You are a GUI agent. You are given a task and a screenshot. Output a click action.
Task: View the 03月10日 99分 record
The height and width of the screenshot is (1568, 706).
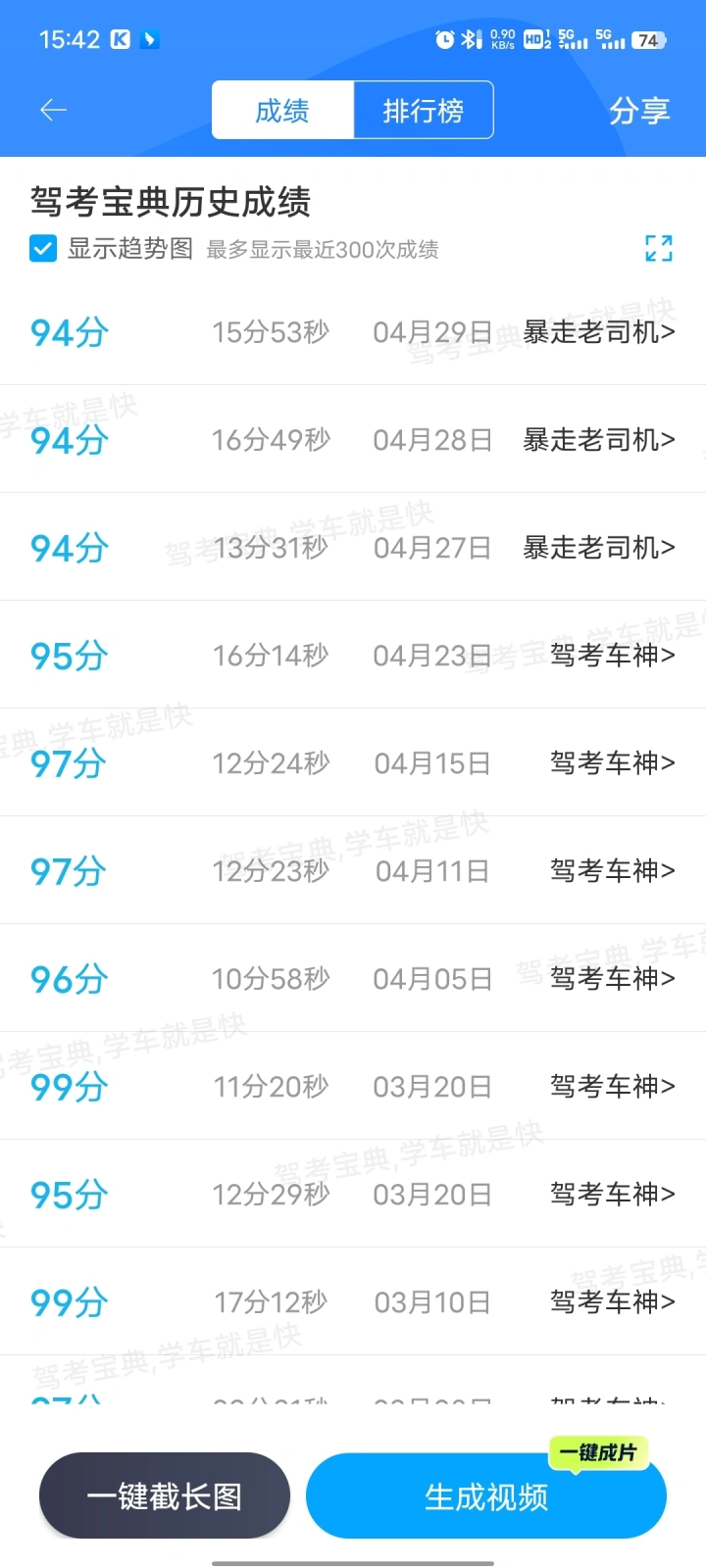353,1302
